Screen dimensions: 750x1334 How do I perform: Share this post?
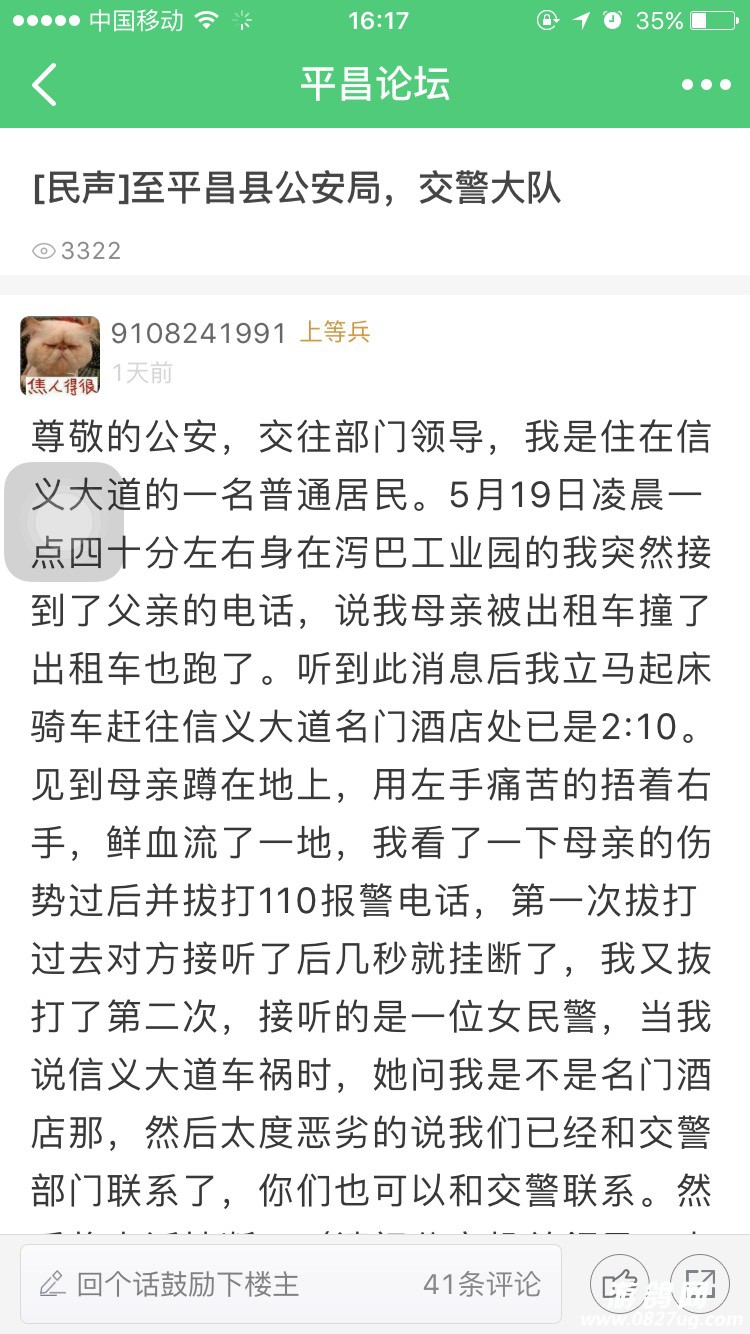699,1284
